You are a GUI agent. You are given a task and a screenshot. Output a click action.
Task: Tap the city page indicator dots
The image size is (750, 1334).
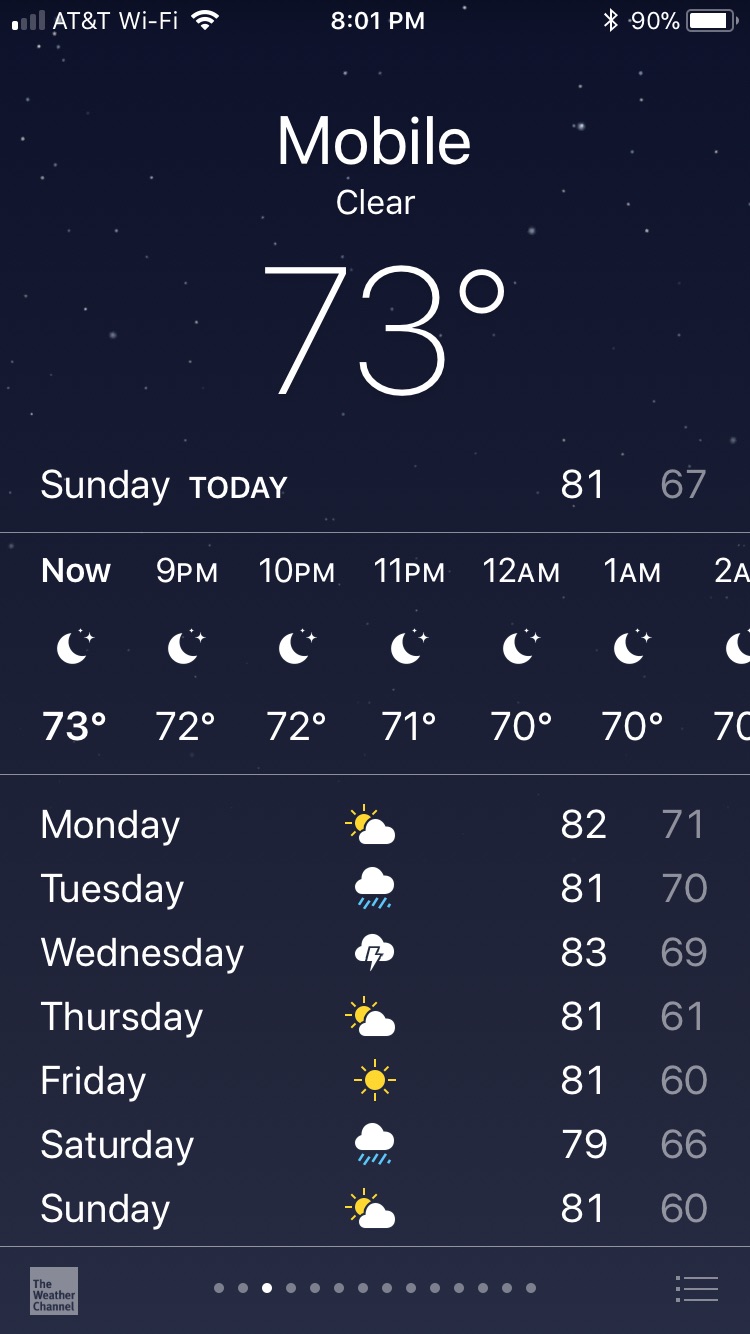[x=375, y=1288]
